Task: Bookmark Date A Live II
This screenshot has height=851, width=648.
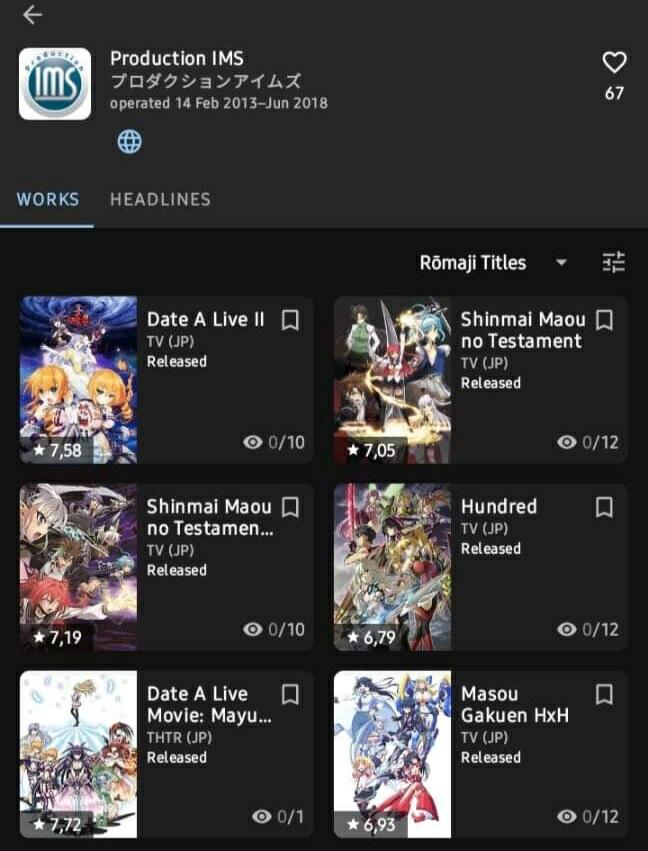Action: (x=290, y=320)
